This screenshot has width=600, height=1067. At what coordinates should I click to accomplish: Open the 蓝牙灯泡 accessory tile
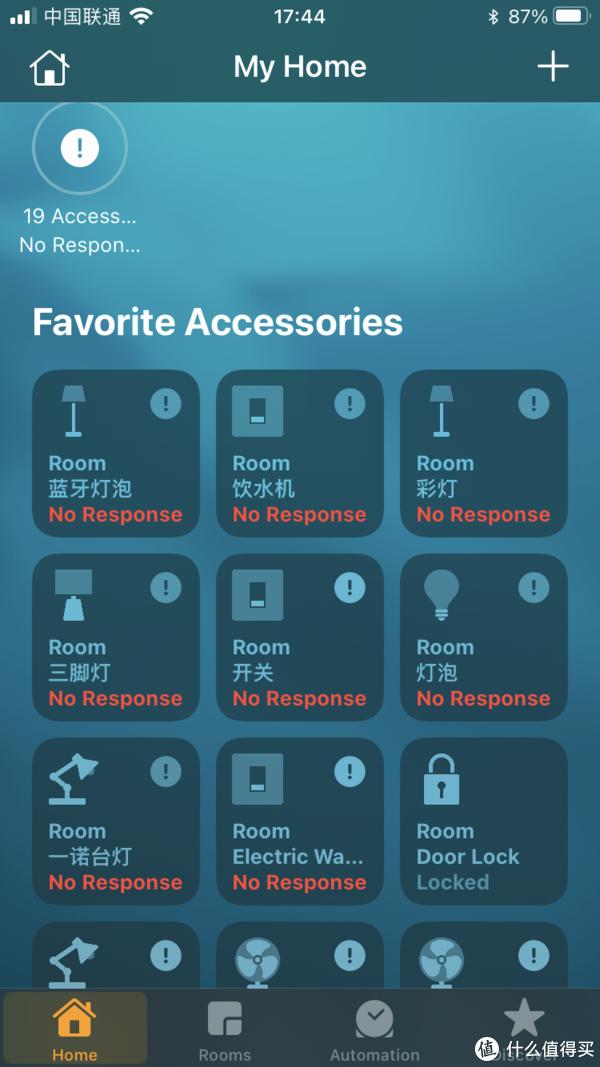116,453
